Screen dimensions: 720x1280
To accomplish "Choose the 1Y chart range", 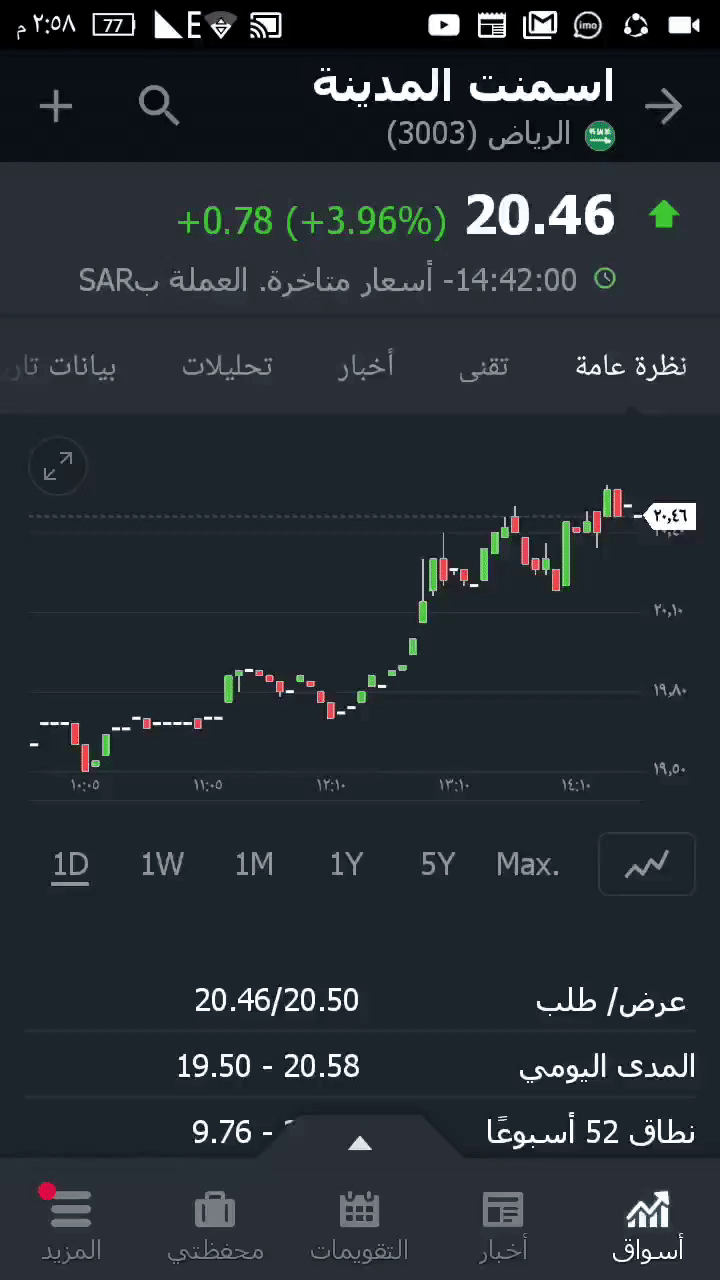I will (x=346, y=864).
